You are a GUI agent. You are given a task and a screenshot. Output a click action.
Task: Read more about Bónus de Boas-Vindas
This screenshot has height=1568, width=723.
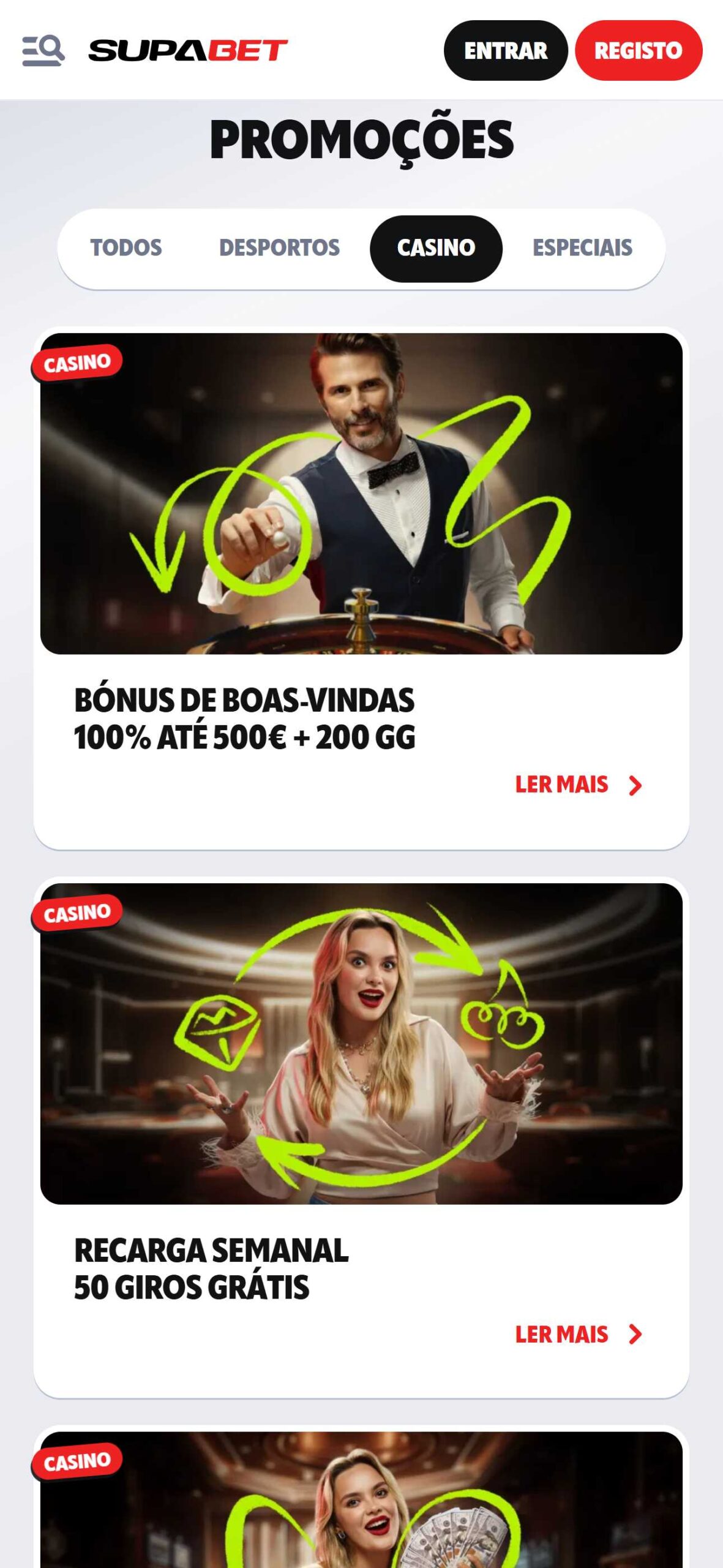[577, 785]
